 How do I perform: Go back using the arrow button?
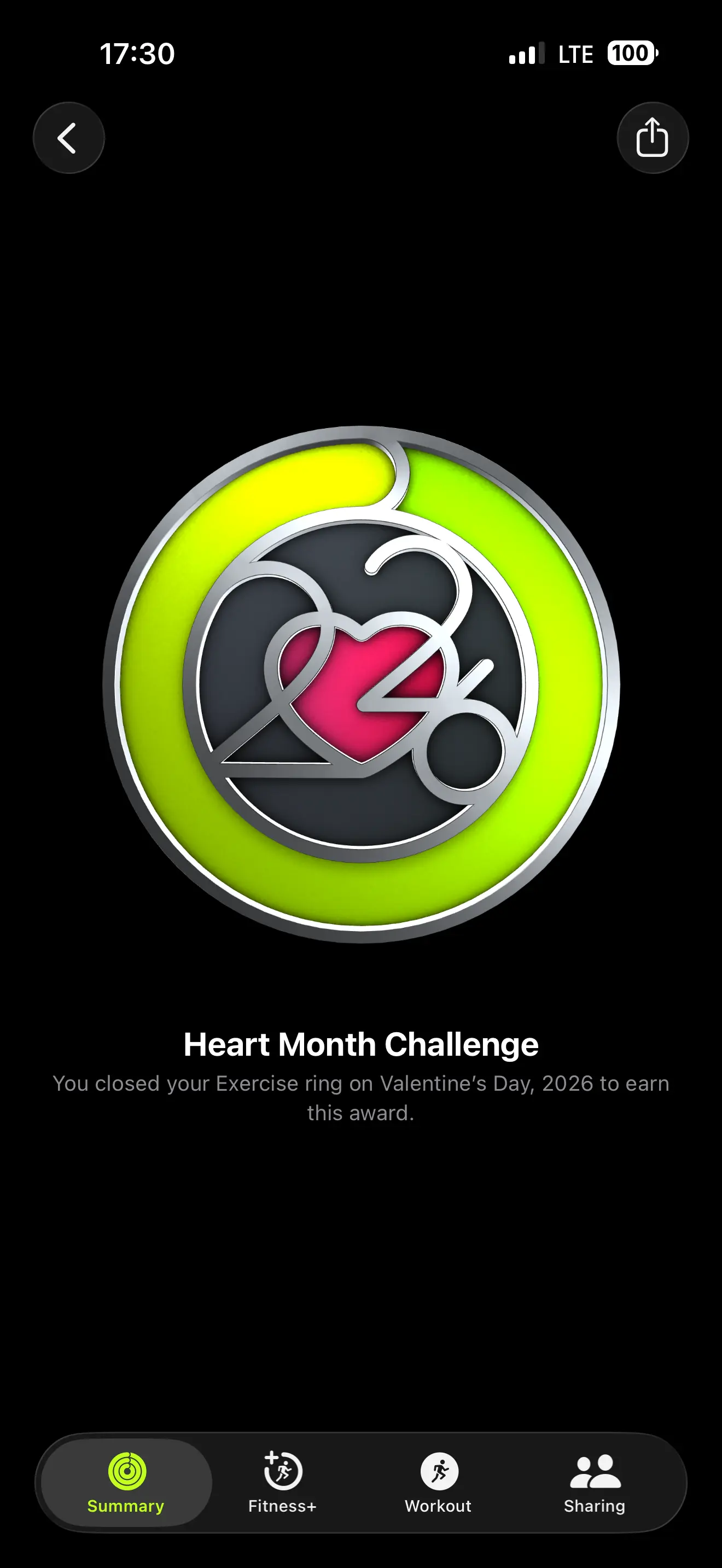point(68,138)
